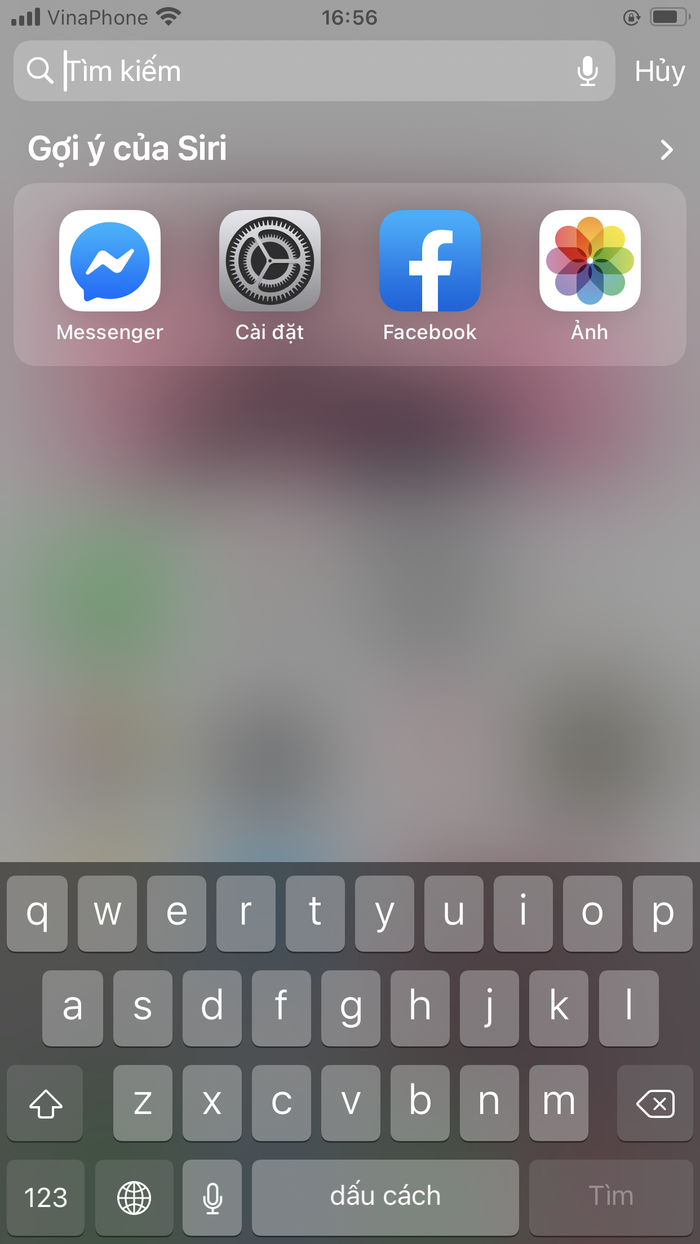Launch the Facebook app
This screenshot has height=1244, width=700.
tap(430, 262)
